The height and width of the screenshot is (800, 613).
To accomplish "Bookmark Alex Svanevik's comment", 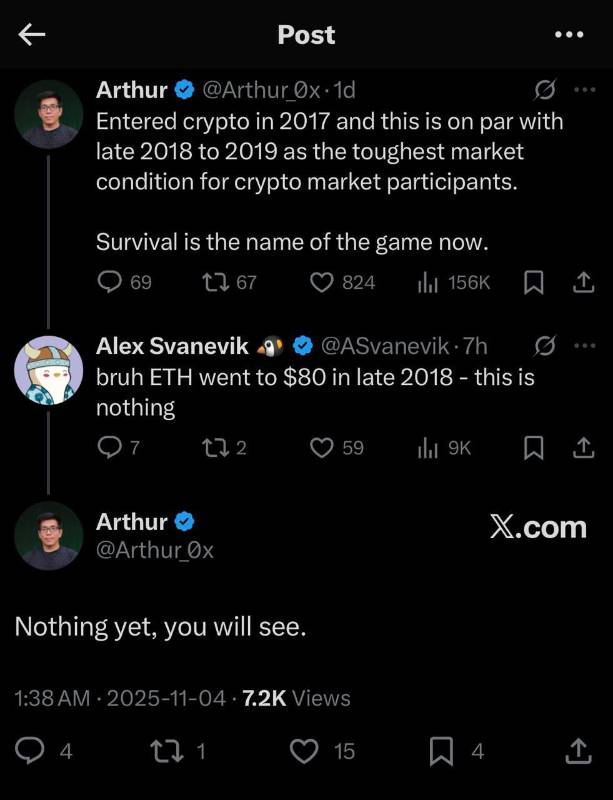I will pyautogui.click(x=534, y=448).
